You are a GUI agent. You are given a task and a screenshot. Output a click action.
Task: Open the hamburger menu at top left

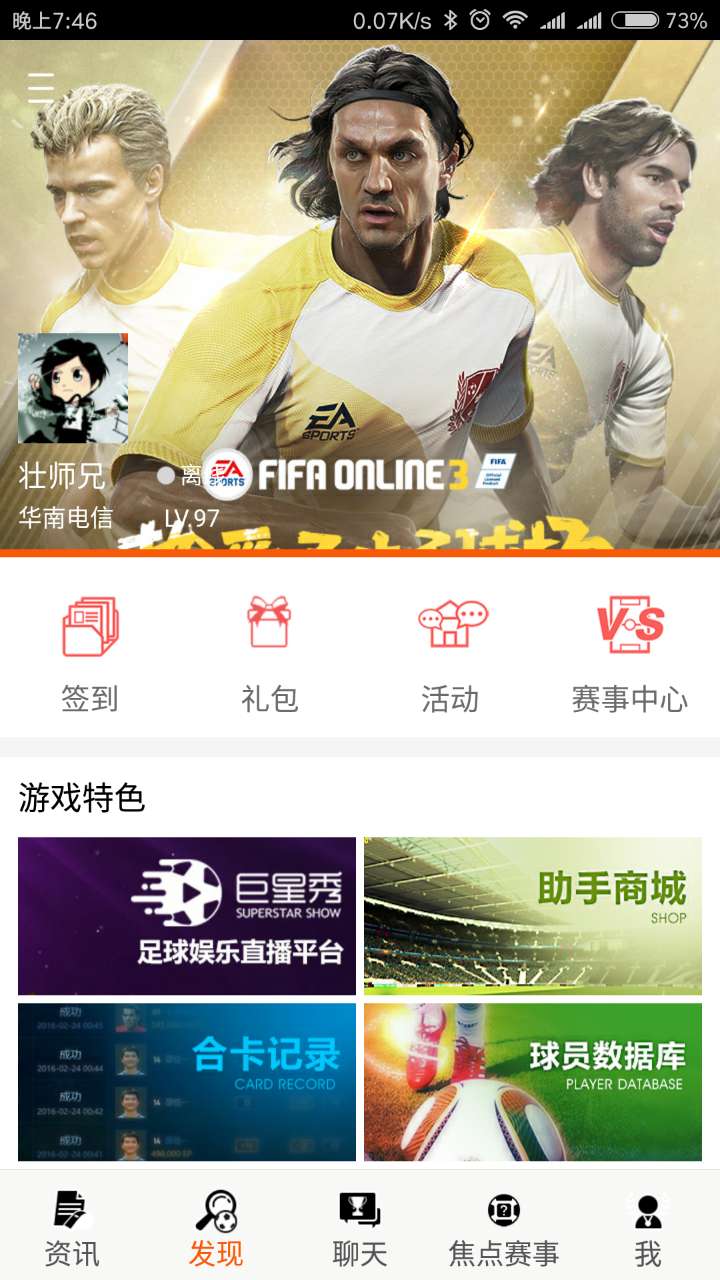click(x=40, y=88)
